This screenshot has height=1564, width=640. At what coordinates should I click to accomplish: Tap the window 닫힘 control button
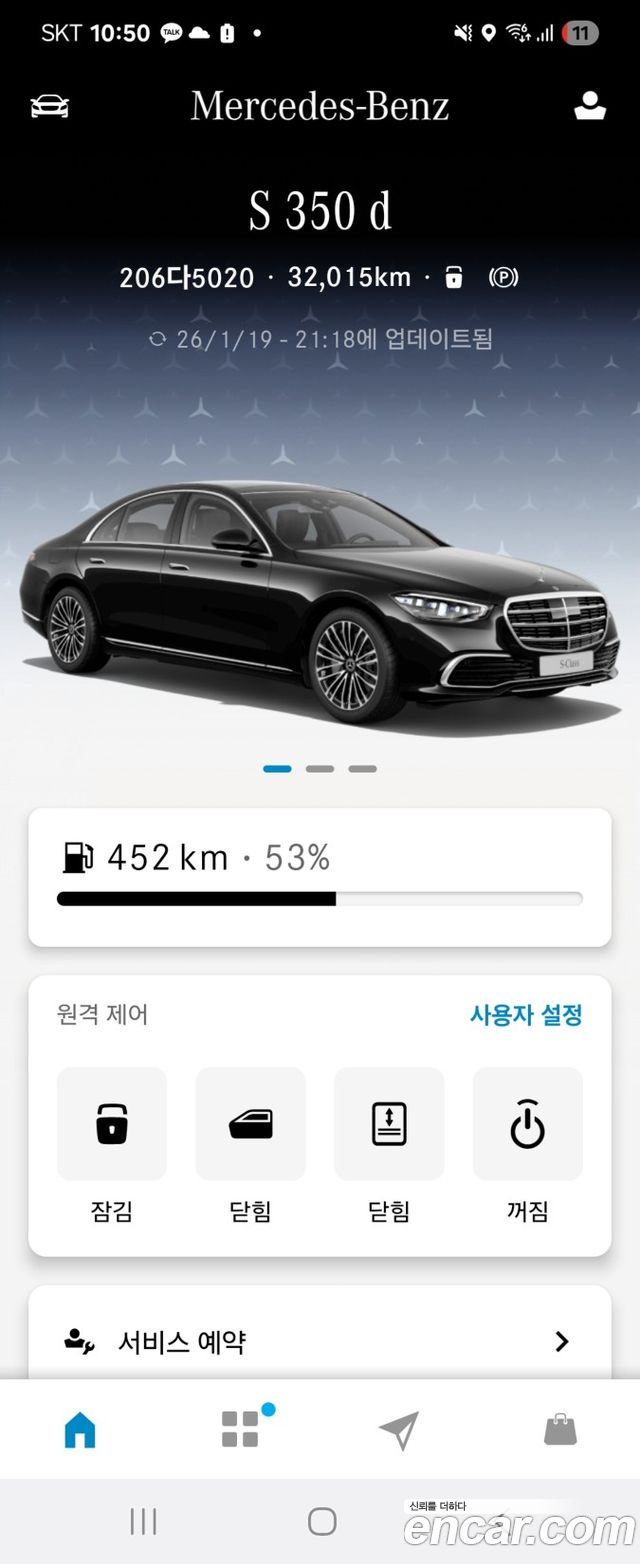tap(250, 1124)
